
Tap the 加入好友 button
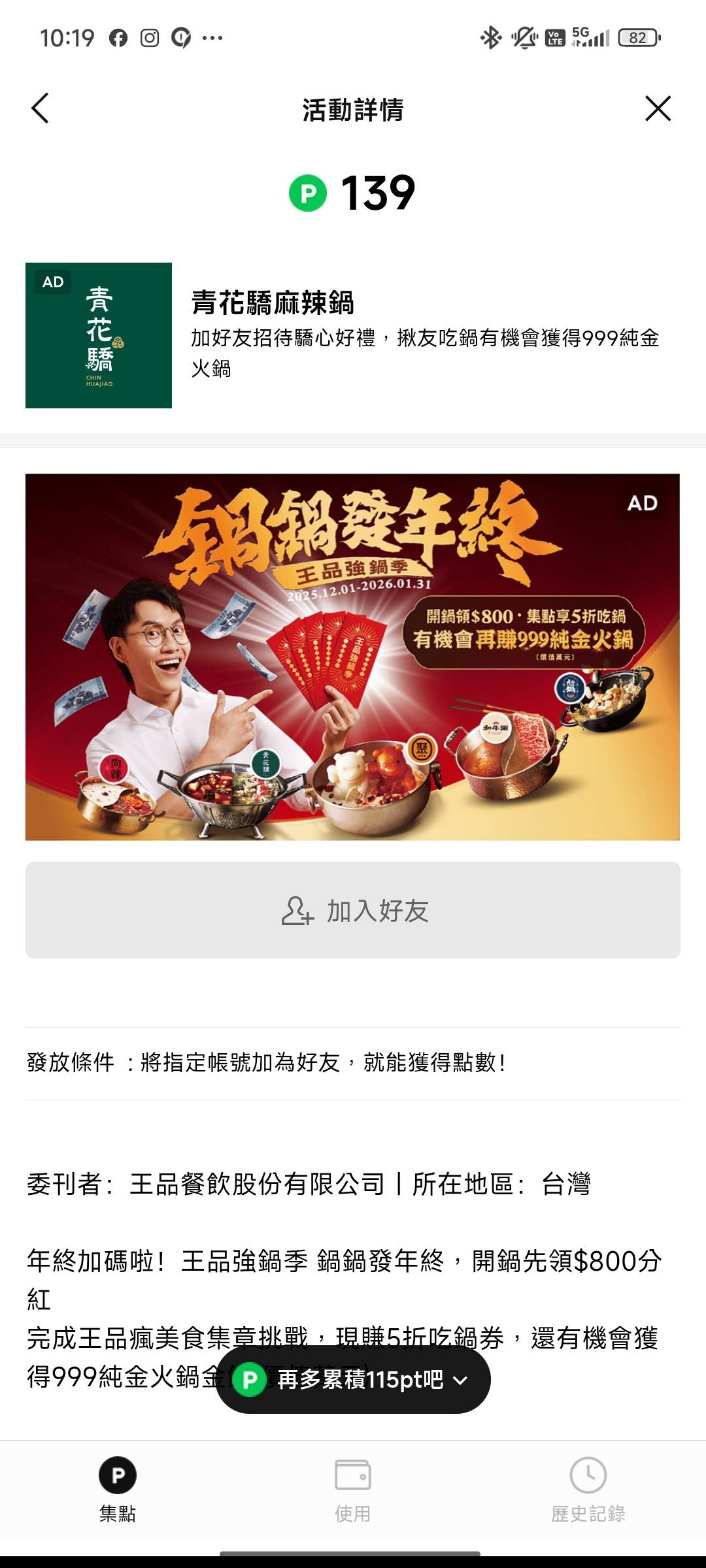coord(353,910)
